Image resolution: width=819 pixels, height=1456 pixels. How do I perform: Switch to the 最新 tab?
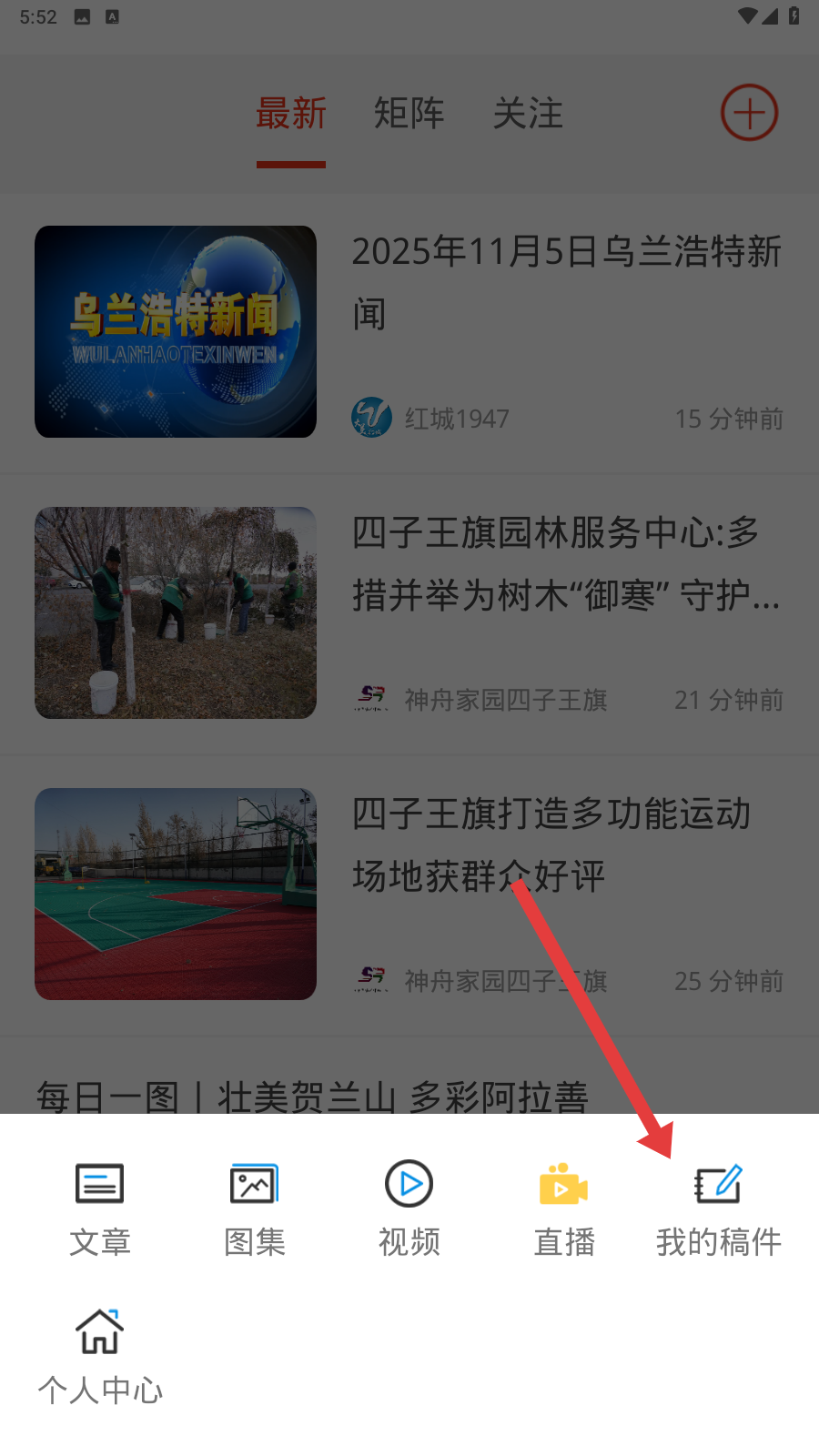[x=291, y=115]
